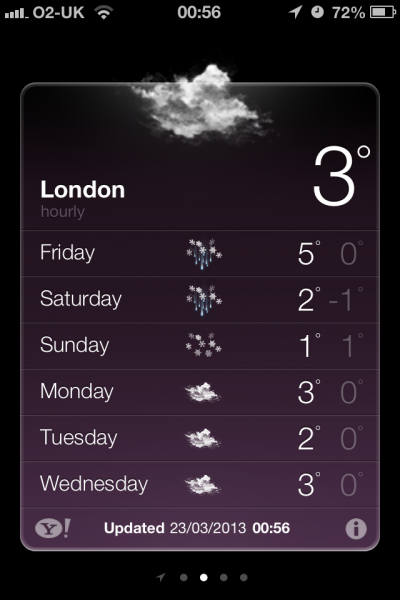Open the info button for weather settings

[x=356, y=529]
